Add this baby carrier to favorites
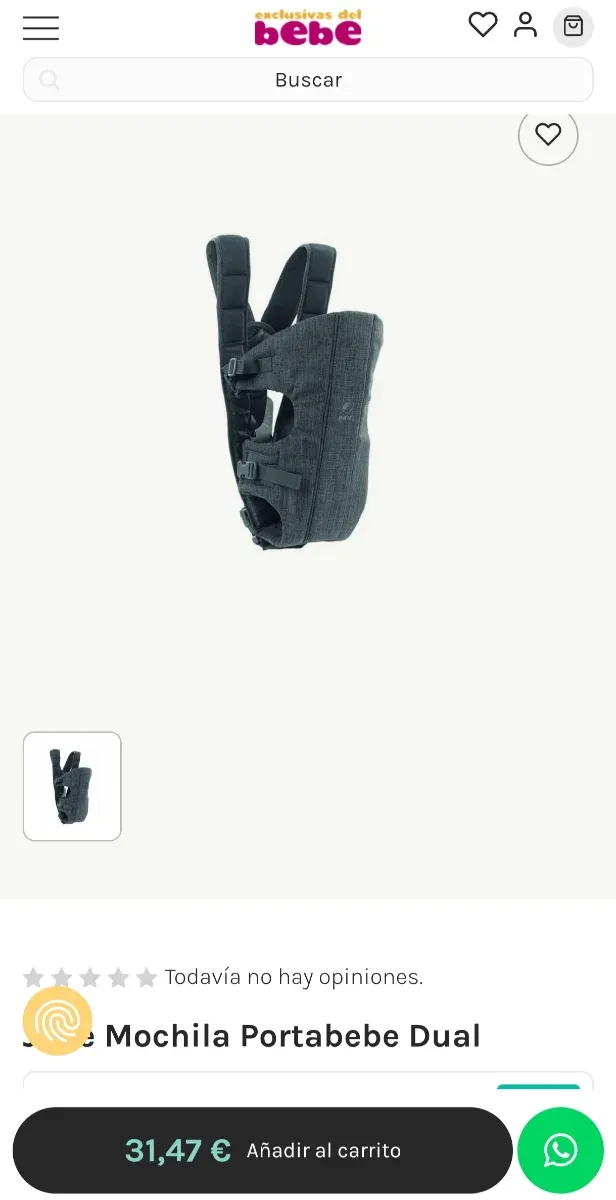 pyautogui.click(x=548, y=135)
